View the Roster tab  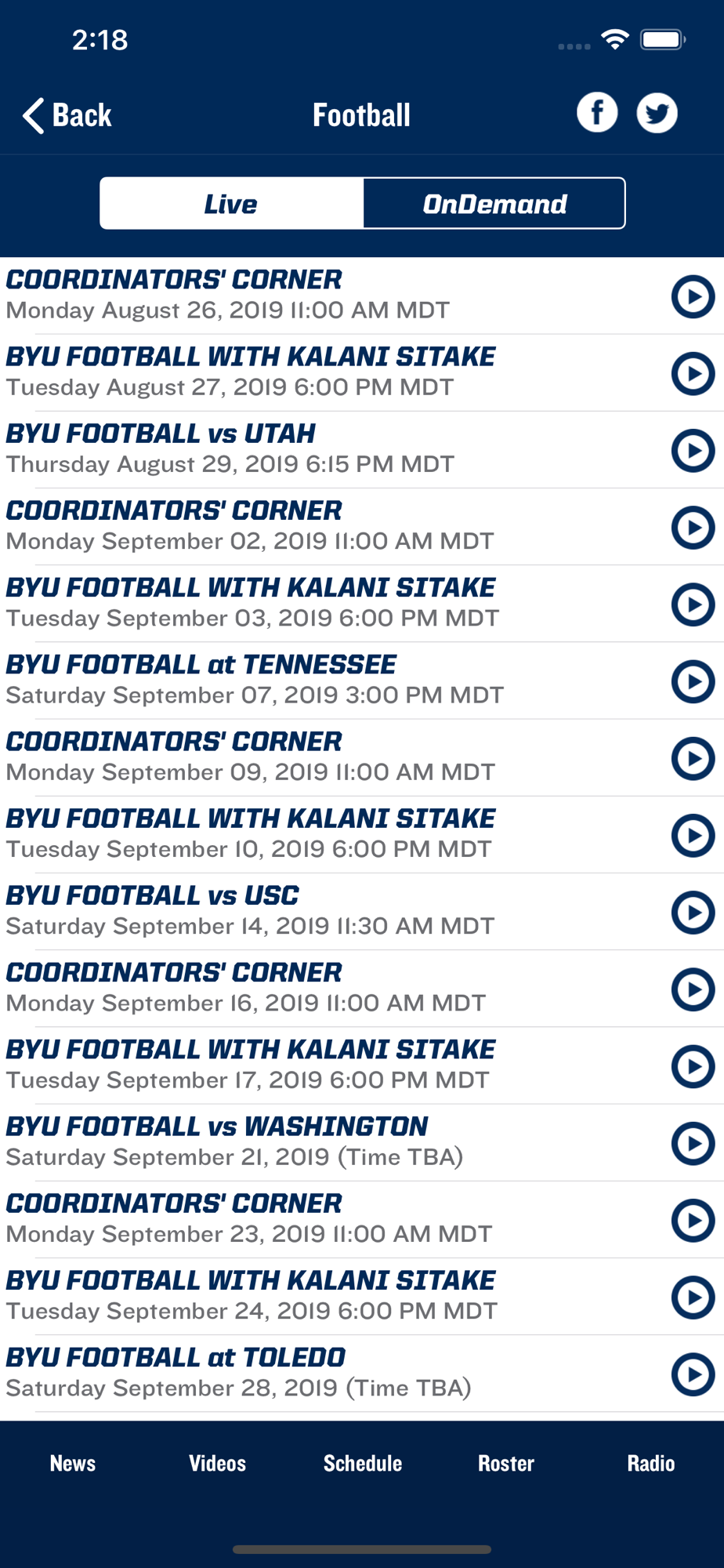point(506,1463)
